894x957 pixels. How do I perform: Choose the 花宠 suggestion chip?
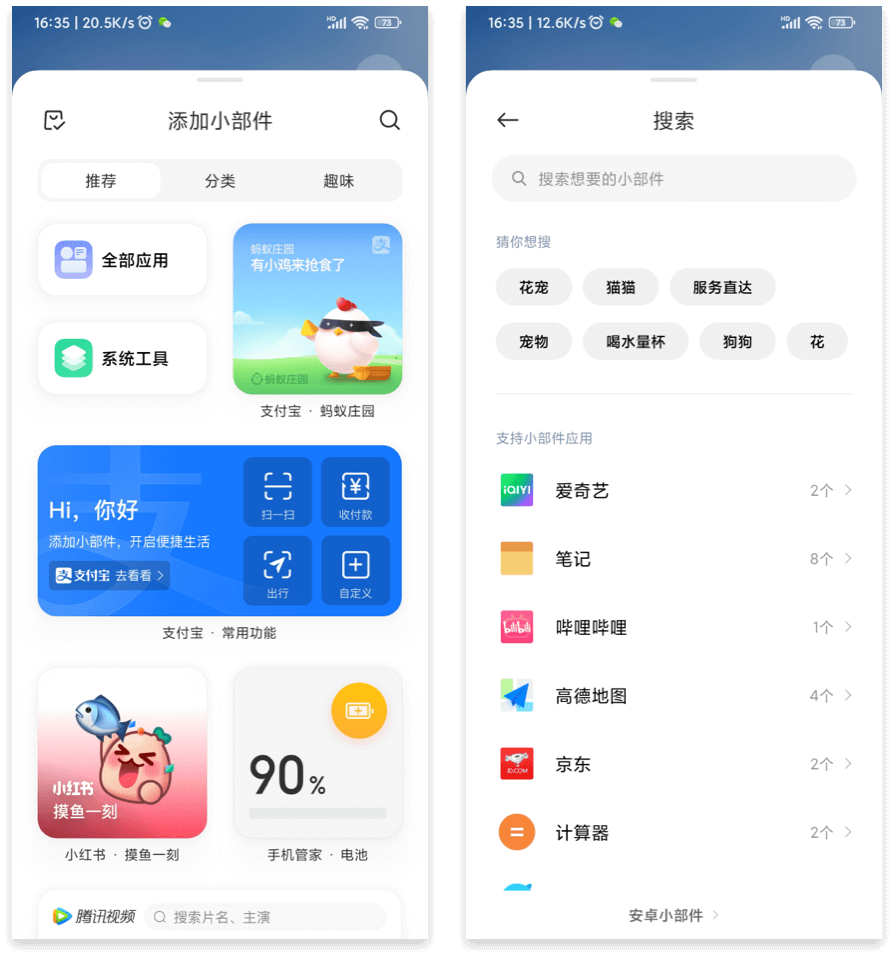(x=534, y=287)
